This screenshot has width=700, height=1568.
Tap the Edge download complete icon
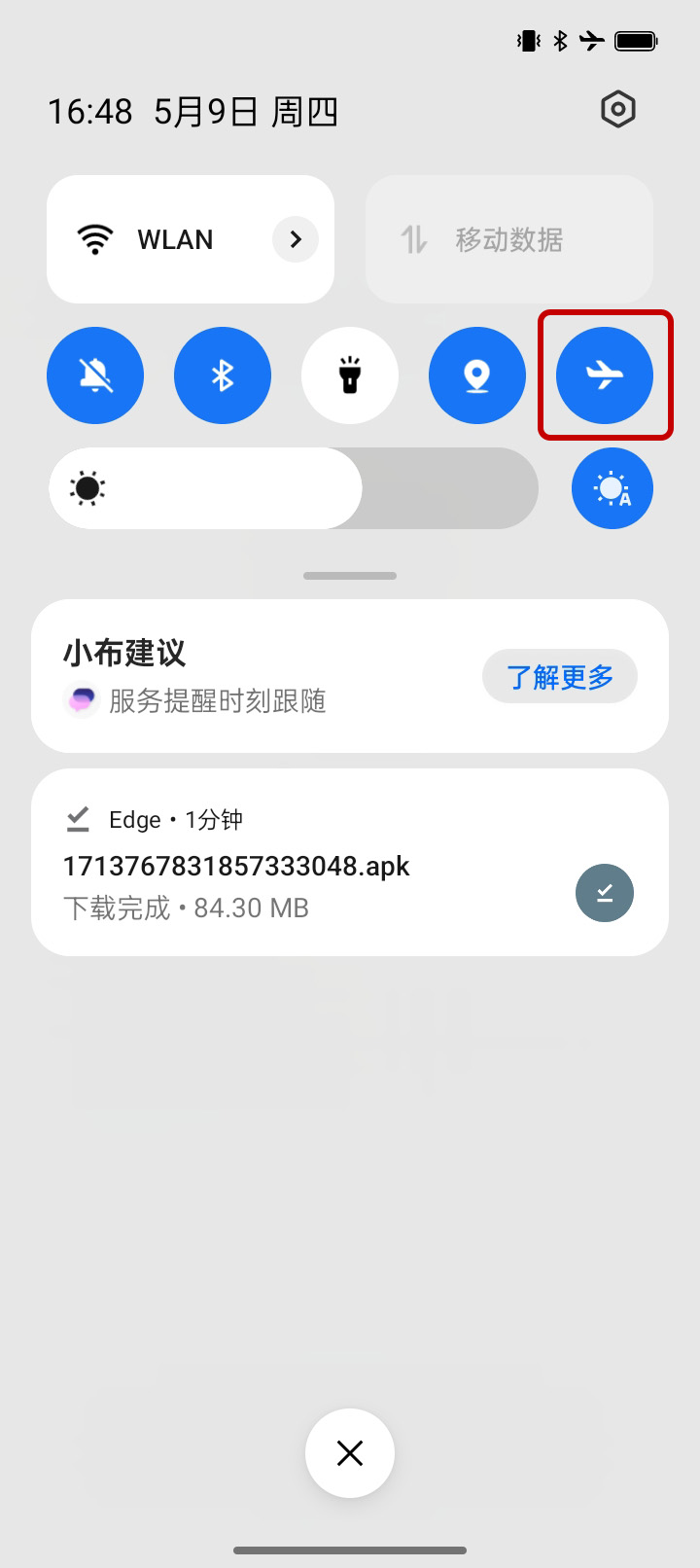click(x=605, y=893)
